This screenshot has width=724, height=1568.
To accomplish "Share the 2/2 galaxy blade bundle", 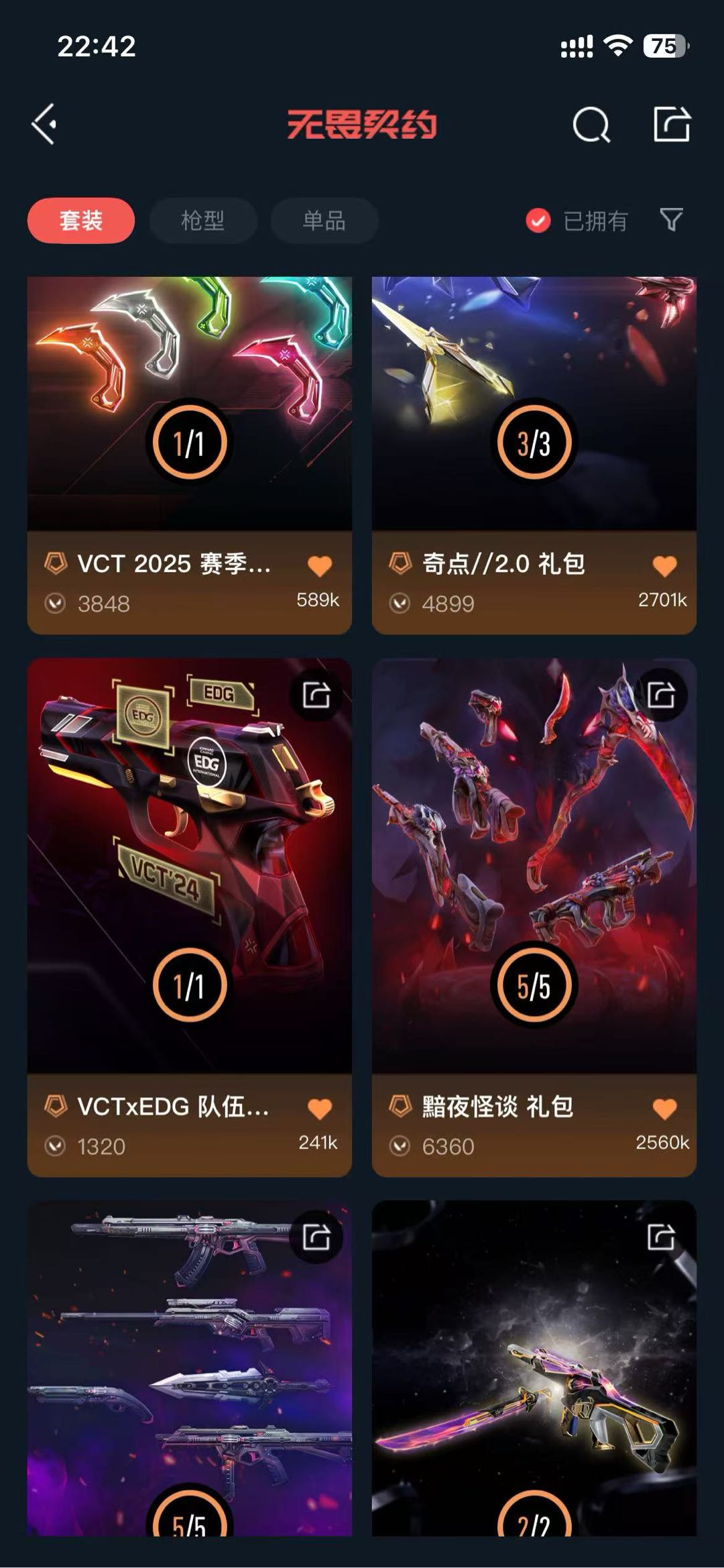I will coord(661,1237).
